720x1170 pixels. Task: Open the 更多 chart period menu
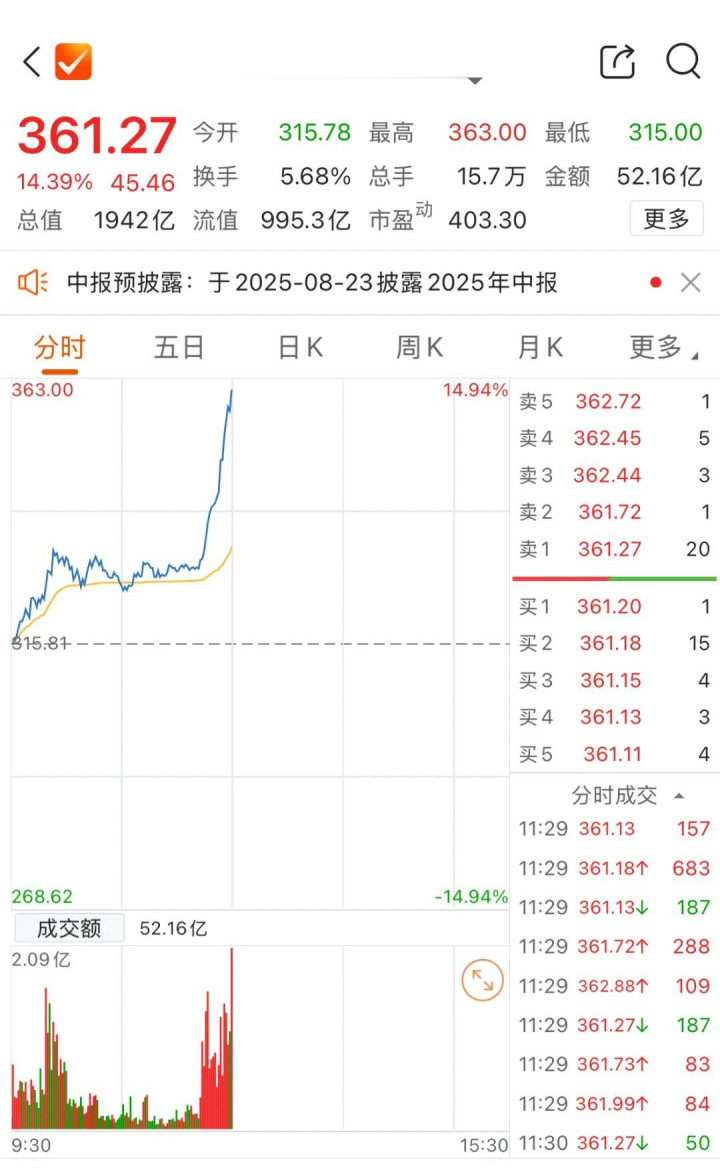(663, 348)
